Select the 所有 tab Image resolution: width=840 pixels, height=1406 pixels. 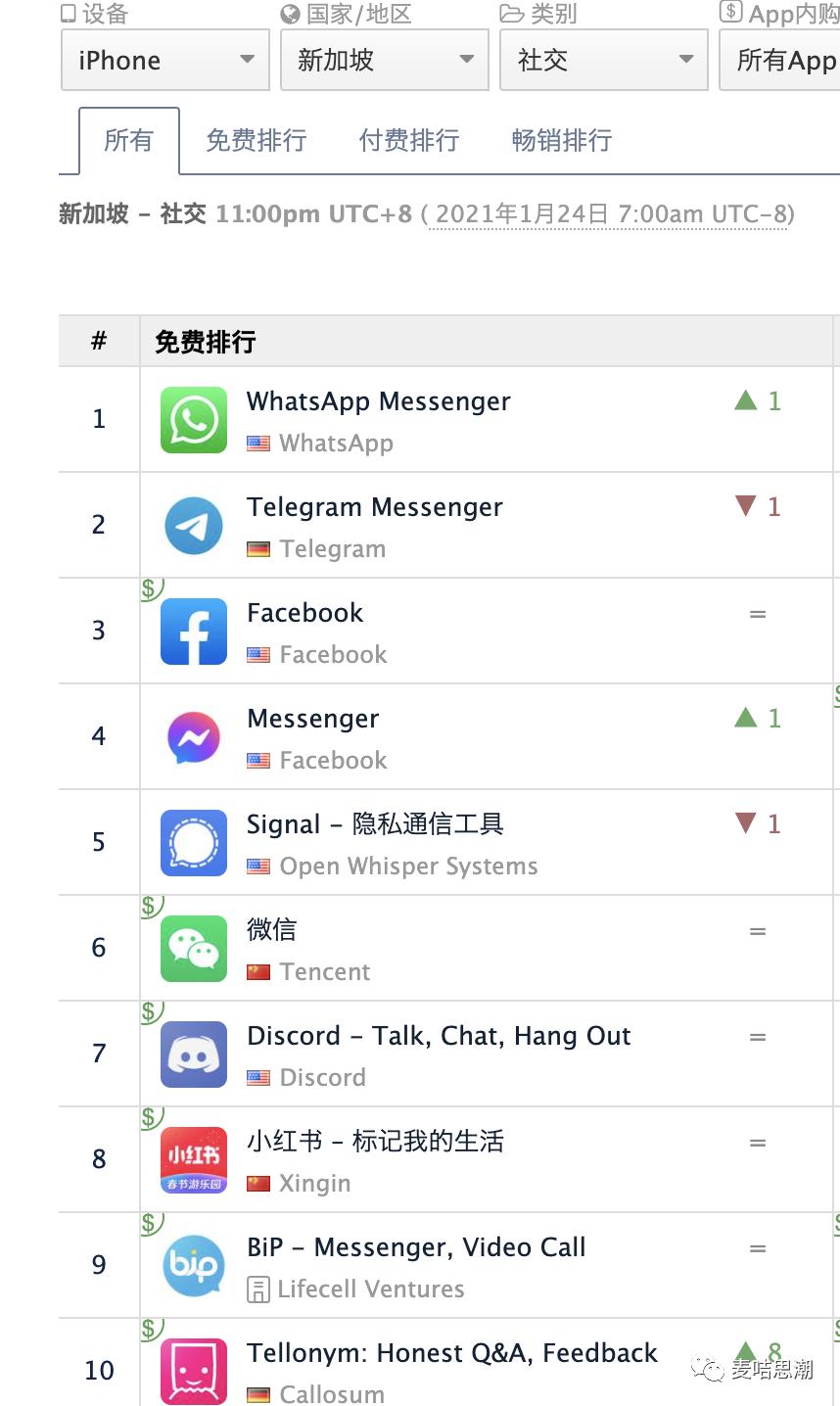128,141
